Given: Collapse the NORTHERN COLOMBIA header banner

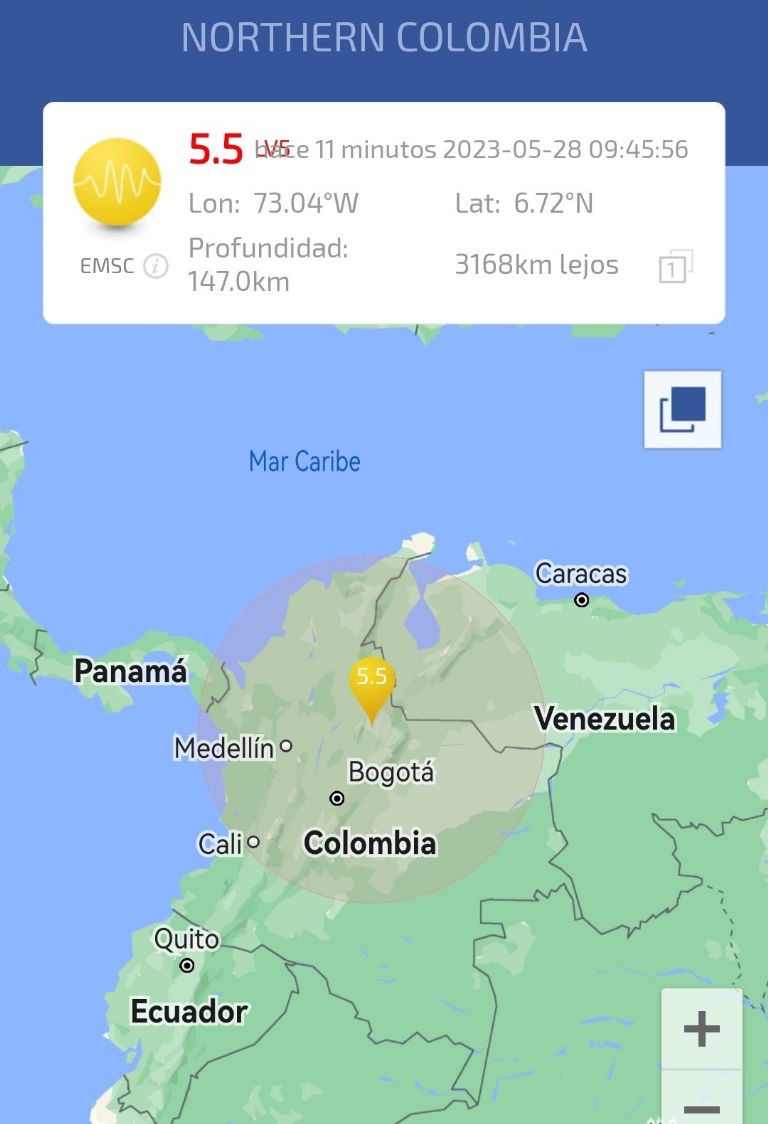Looking at the screenshot, I should point(384,38).
